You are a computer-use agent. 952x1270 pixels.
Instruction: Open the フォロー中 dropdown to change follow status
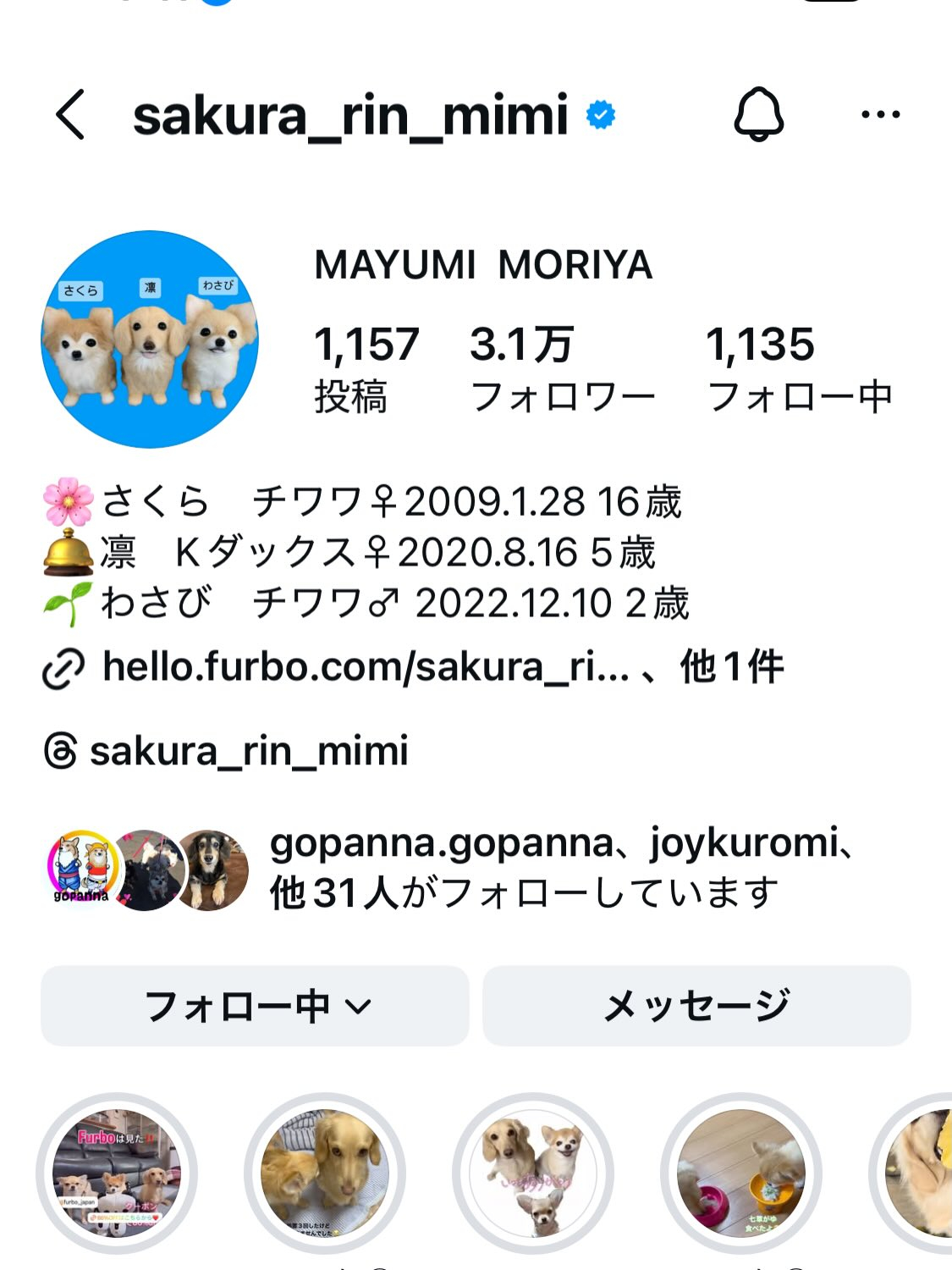coord(256,1007)
